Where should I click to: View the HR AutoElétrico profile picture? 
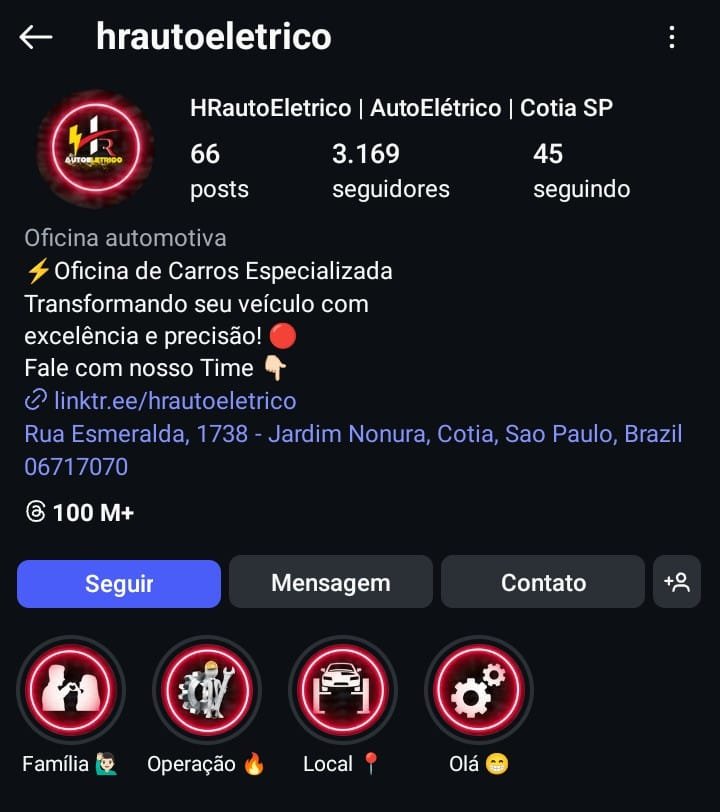[x=95, y=149]
